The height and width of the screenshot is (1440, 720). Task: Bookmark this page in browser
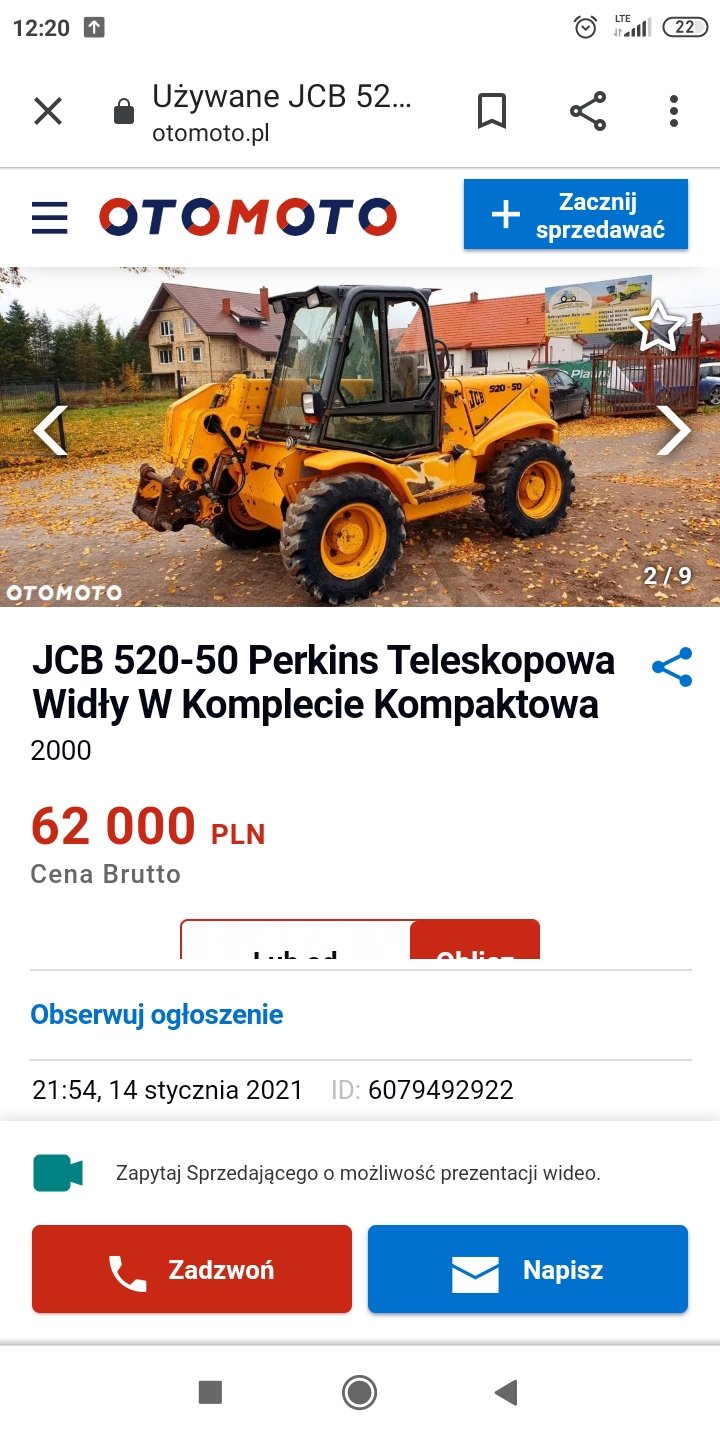(492, 111)
